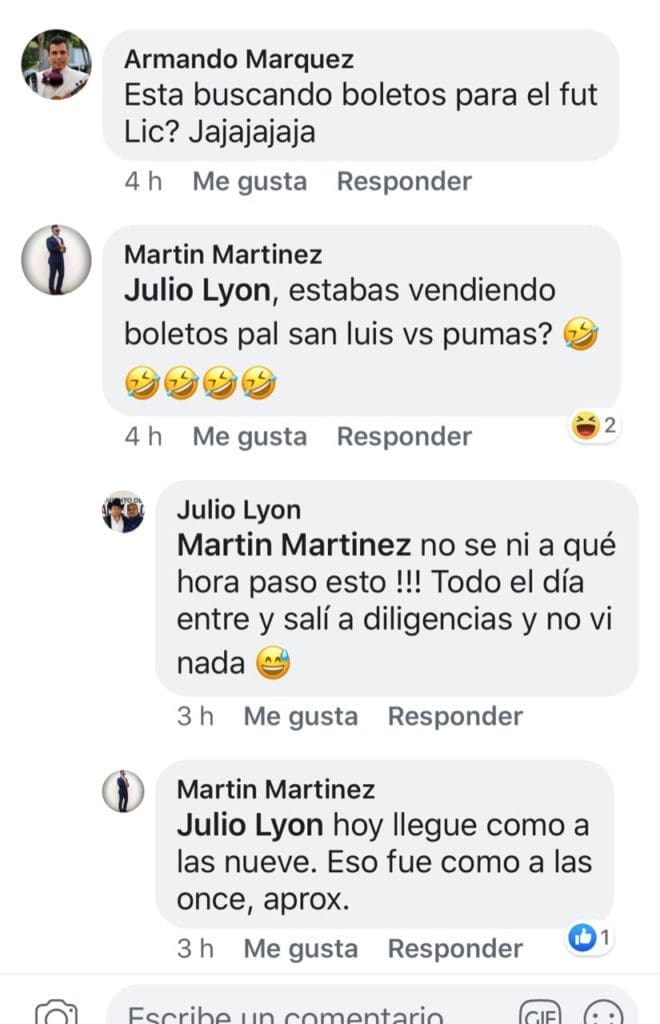Like Julio Lyon's reply

[x=301, y=717]
